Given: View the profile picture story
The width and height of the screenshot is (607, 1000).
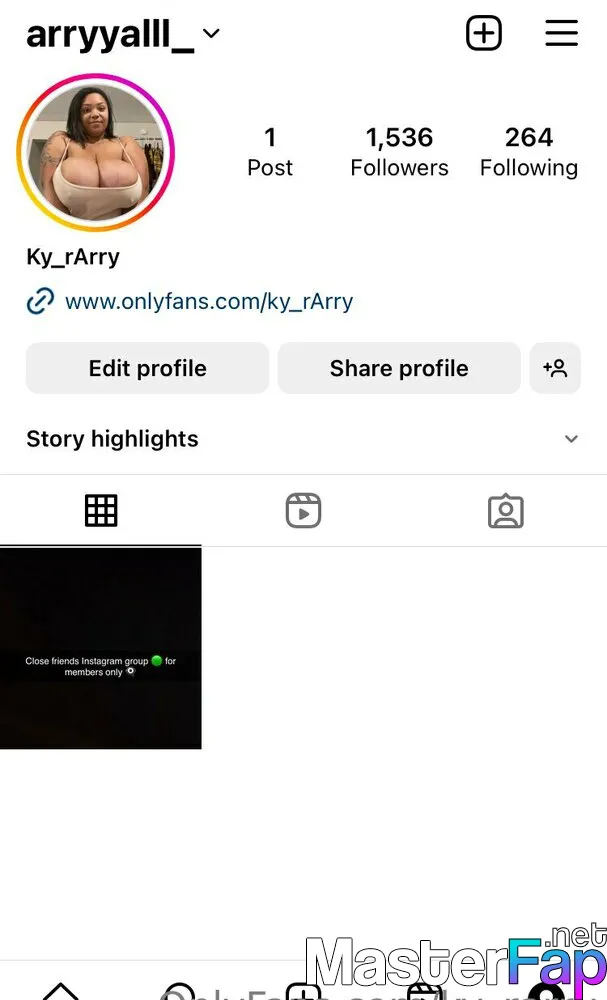Looking at the screenshot, I should (96, 153).
